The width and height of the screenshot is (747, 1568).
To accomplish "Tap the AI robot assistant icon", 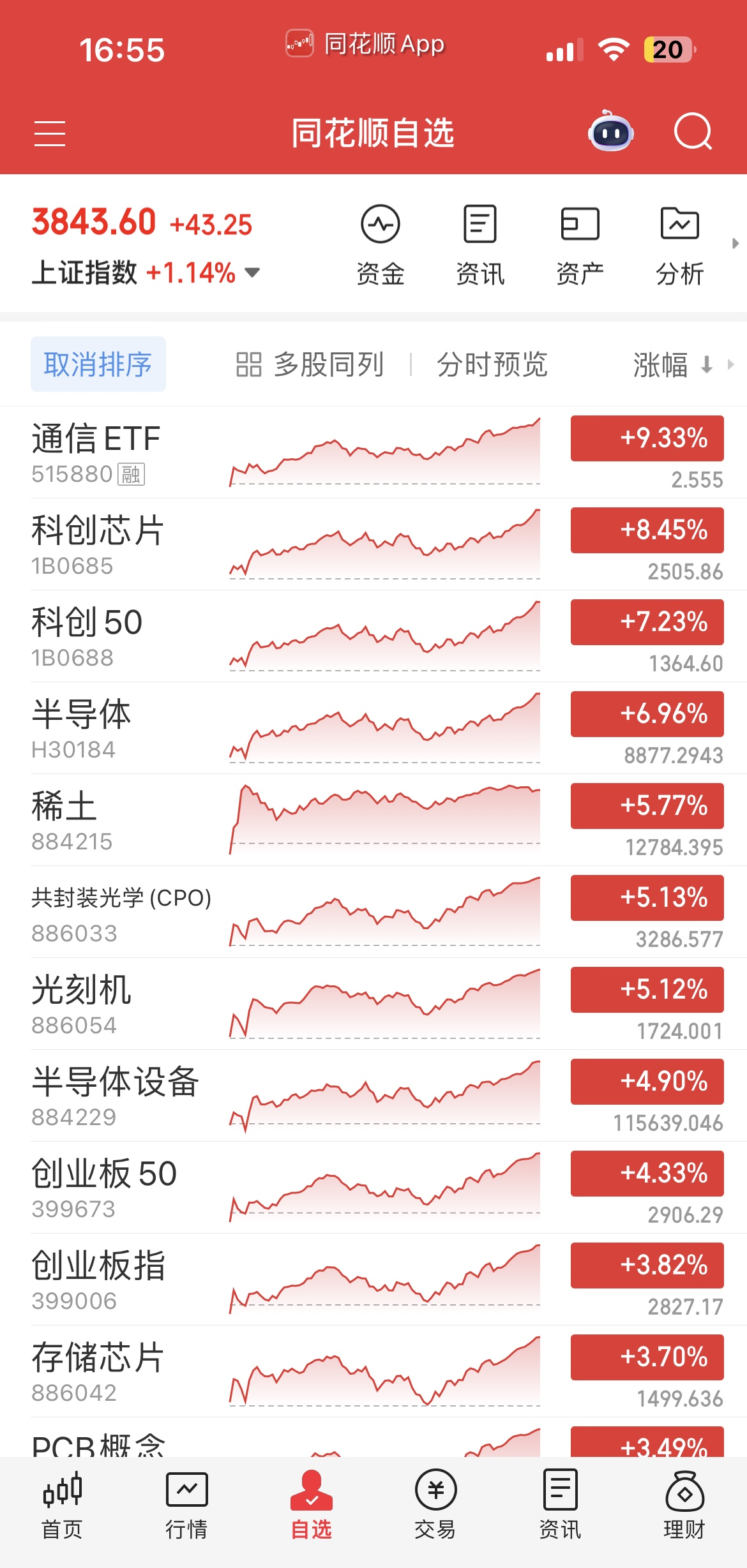I will [x=610, y=132].
